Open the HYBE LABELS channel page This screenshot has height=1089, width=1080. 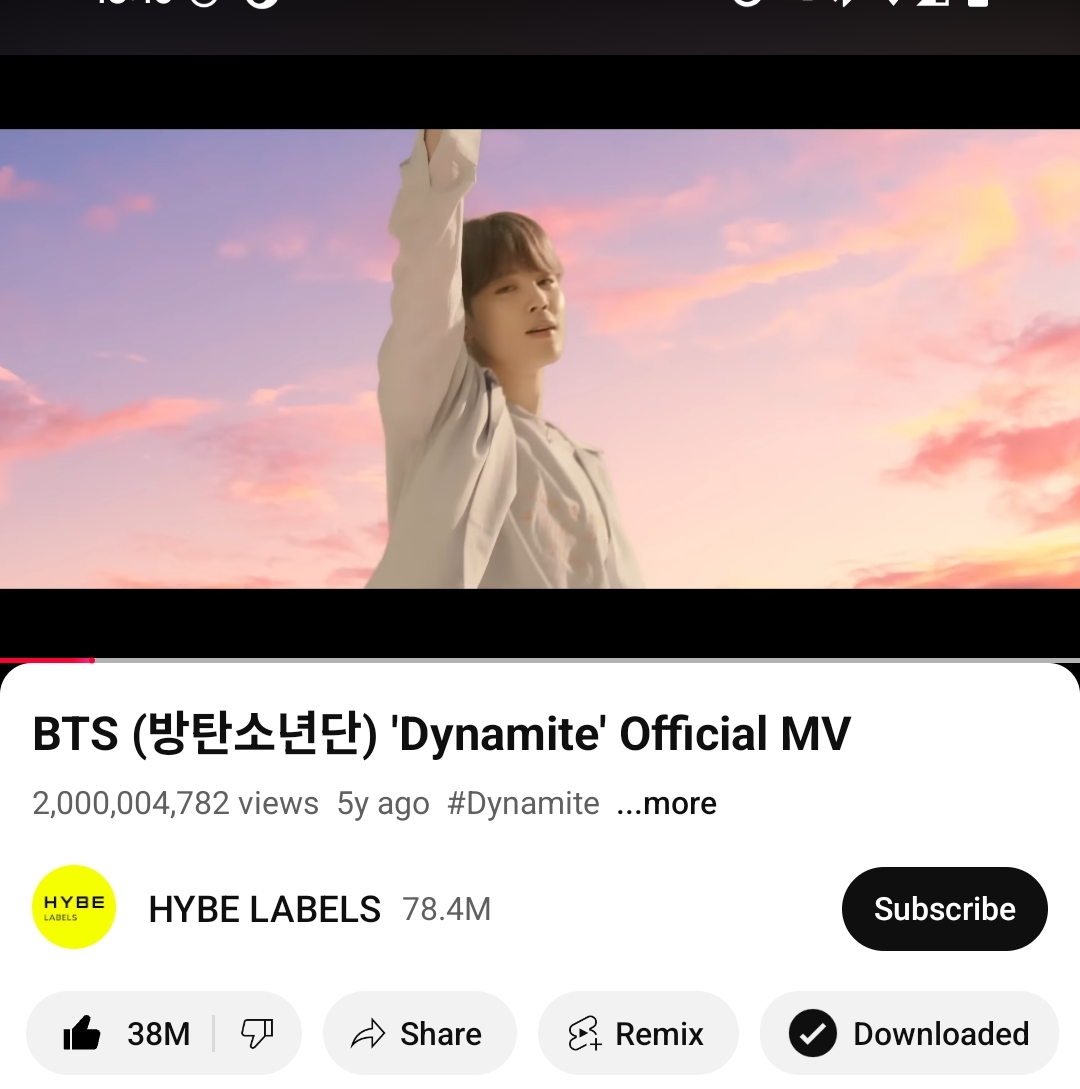pyautogui.click(x=264, y=909)
